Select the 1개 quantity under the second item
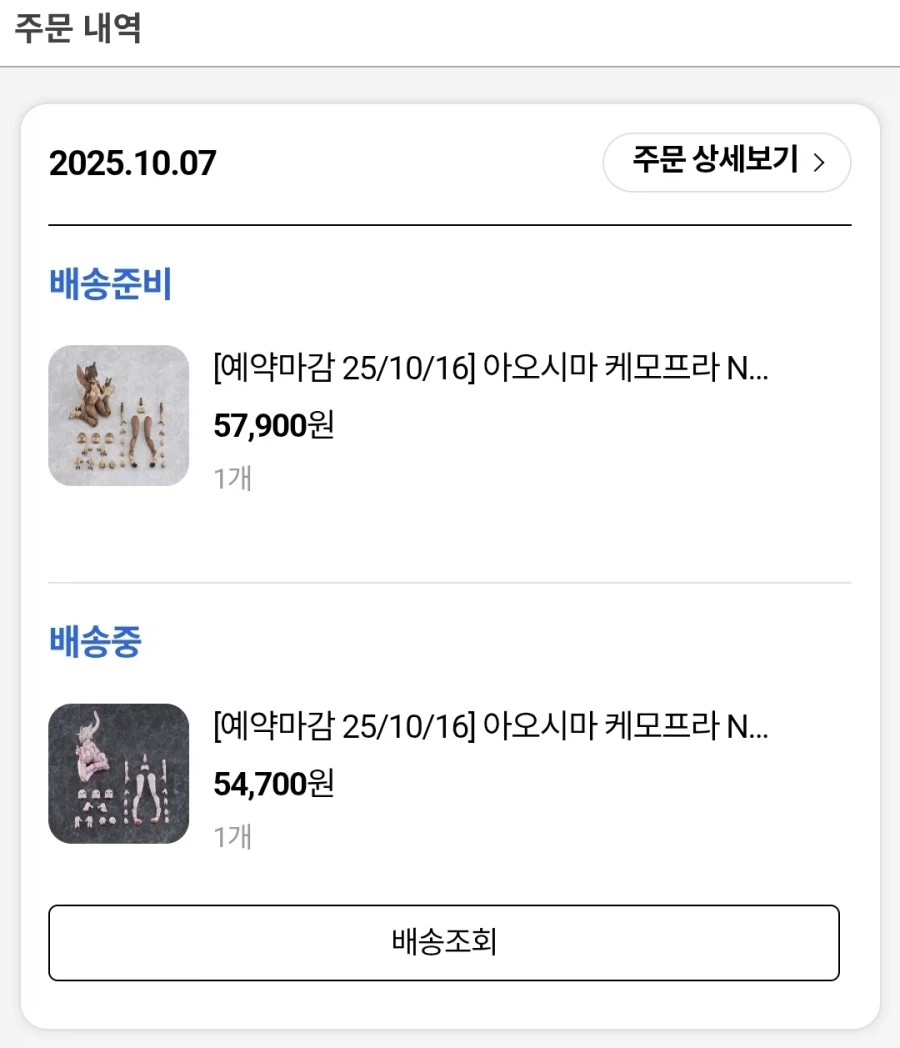 (230, 836)
